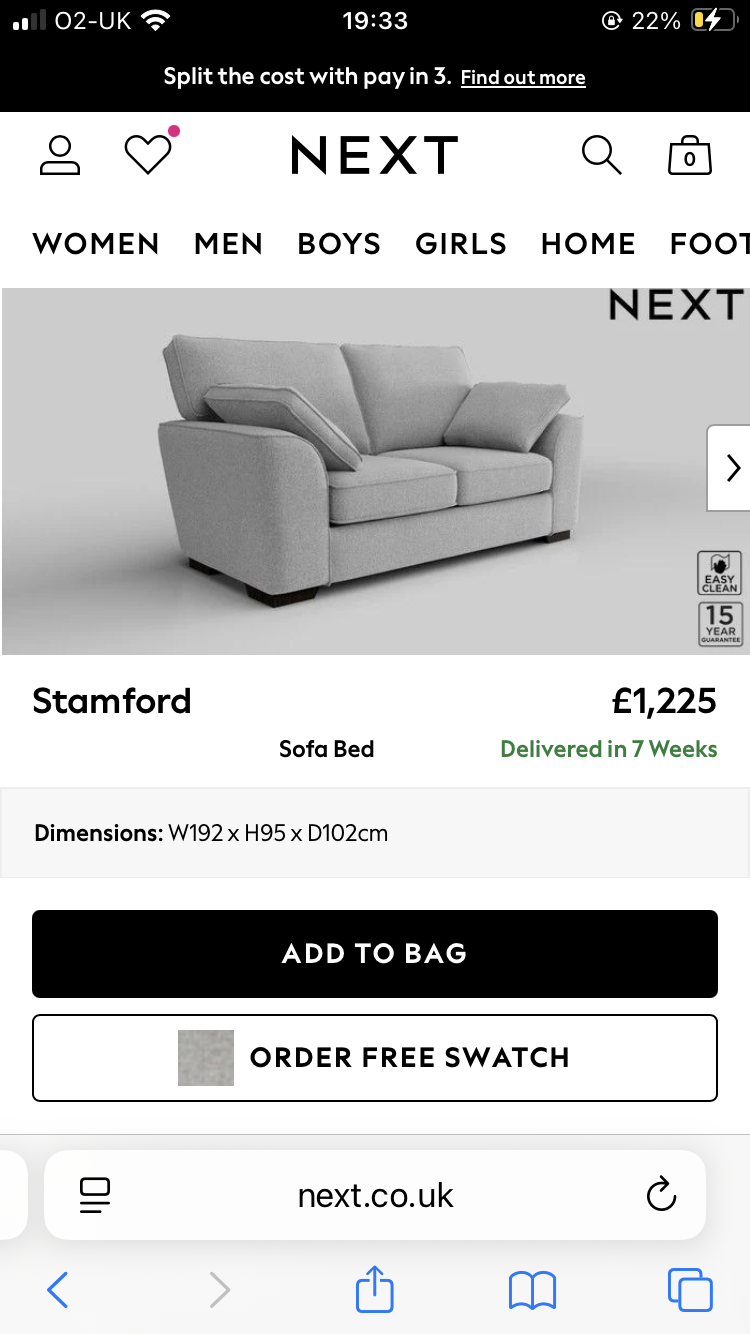
Task: Show all open tabs
Action: (x=689, y=1290)
